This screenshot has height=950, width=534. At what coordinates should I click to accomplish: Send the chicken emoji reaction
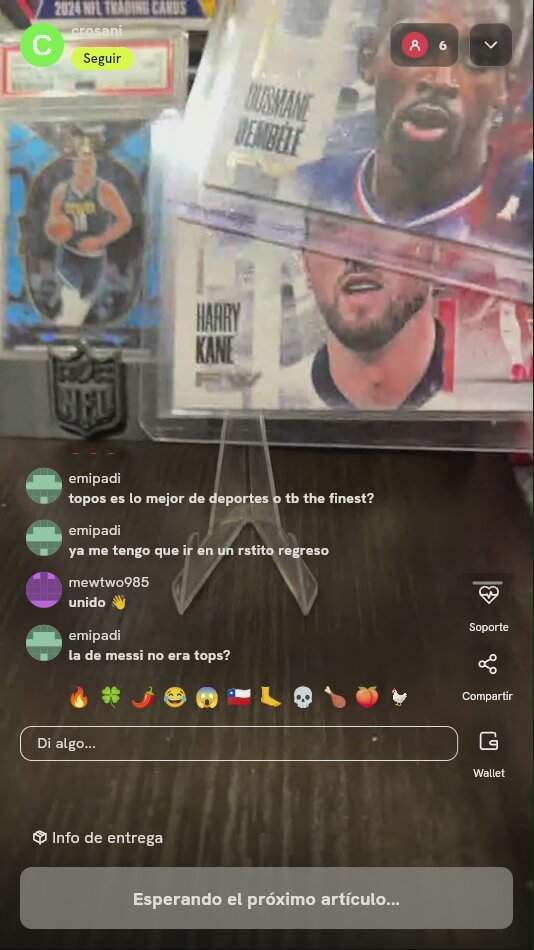(399, 697)
